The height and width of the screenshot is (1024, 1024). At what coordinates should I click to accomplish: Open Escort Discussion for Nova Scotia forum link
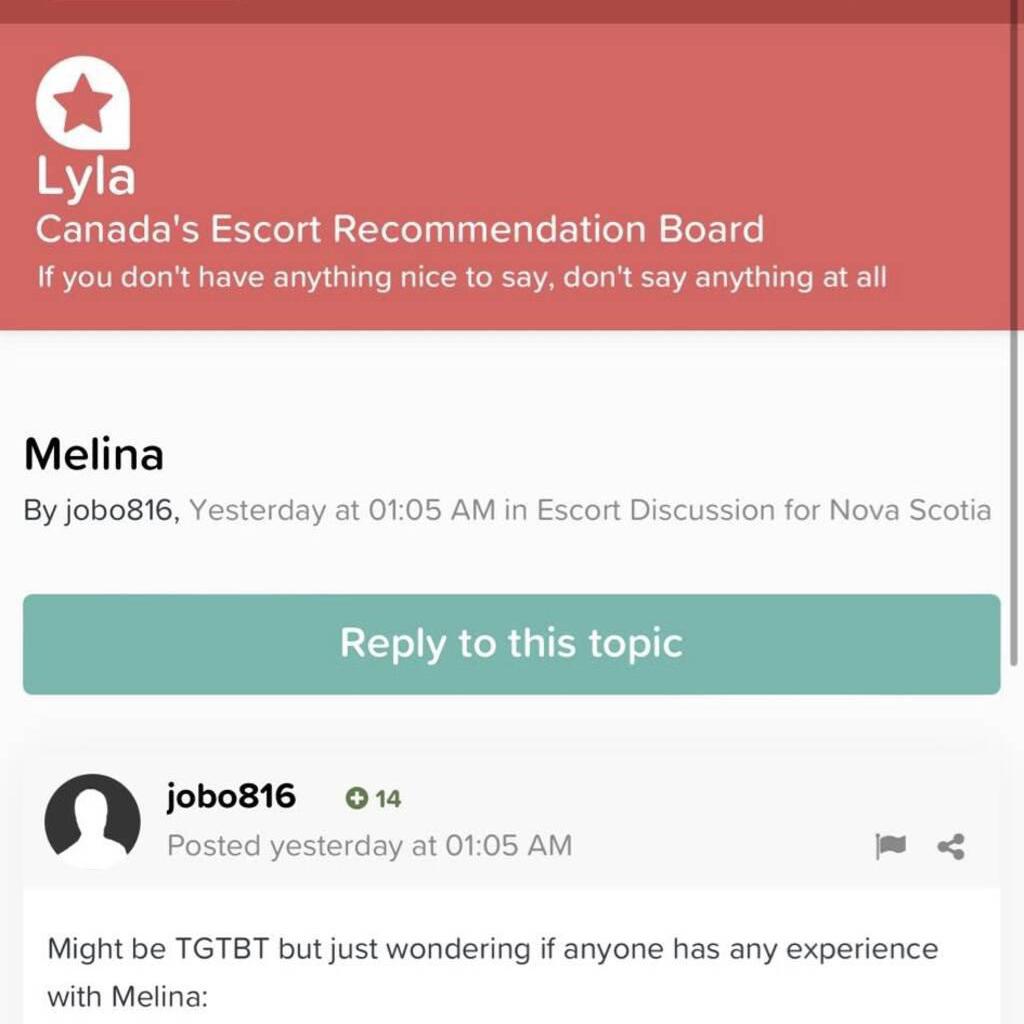pos(764,510)
